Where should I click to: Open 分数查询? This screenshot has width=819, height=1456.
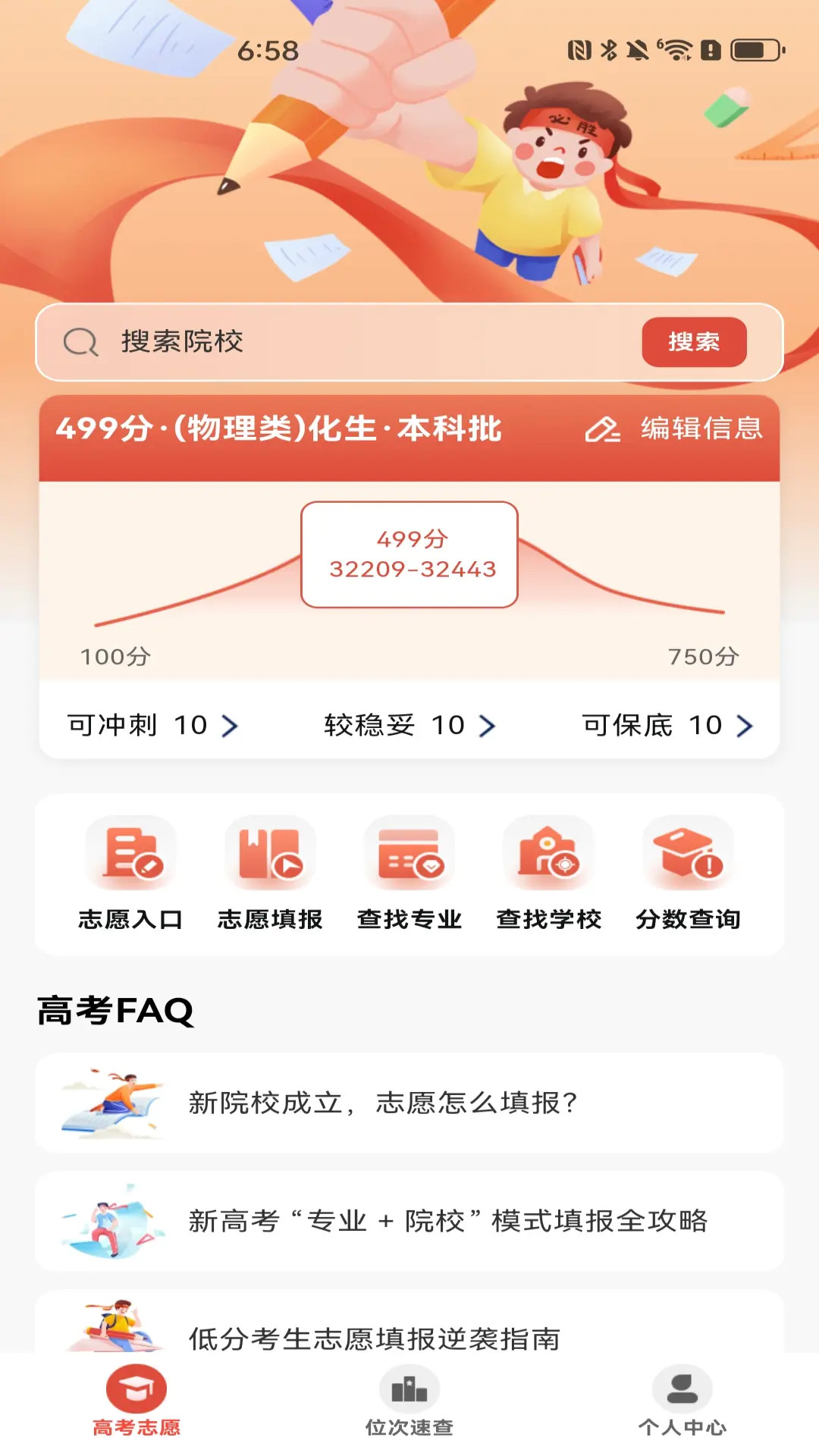tap(688, 874)
